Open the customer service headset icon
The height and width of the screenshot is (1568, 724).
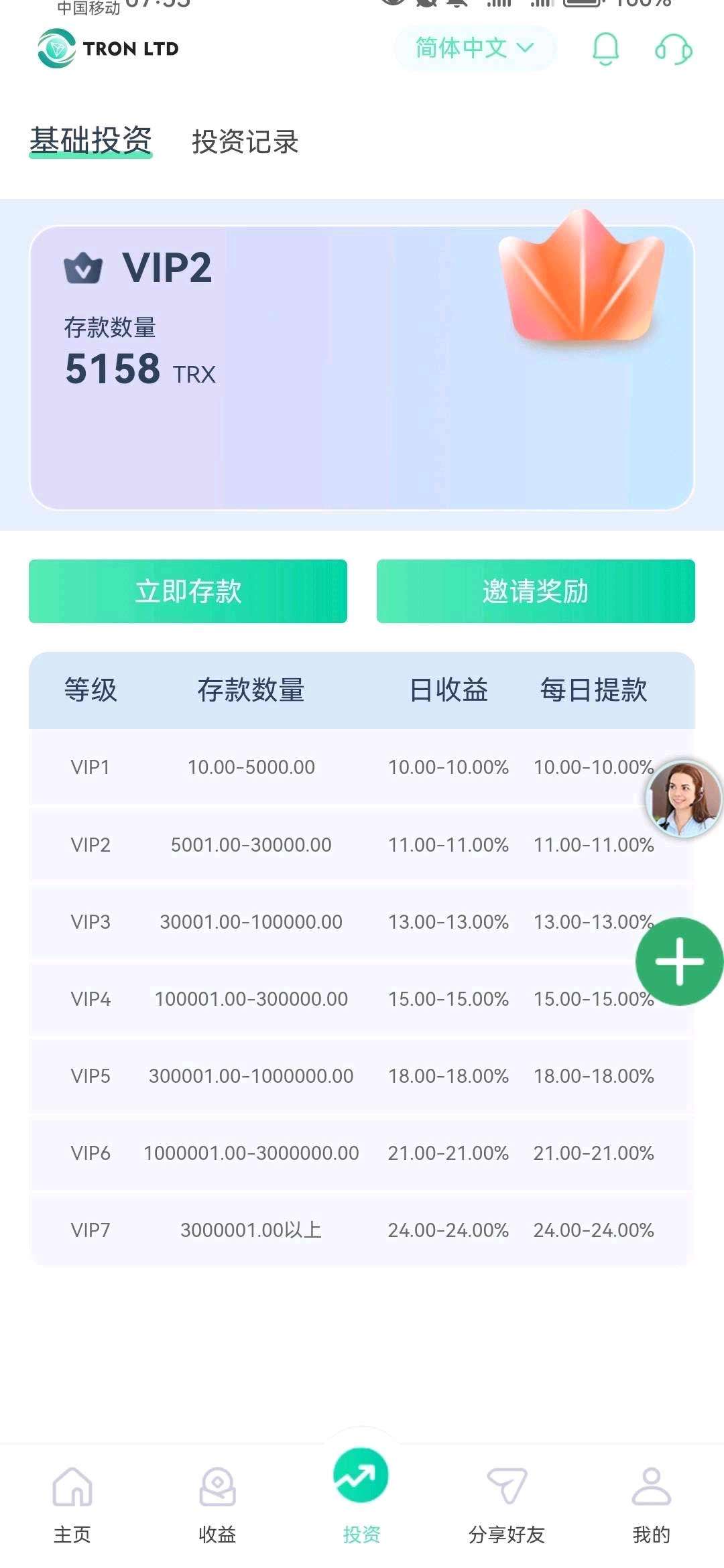pos(673,50)
